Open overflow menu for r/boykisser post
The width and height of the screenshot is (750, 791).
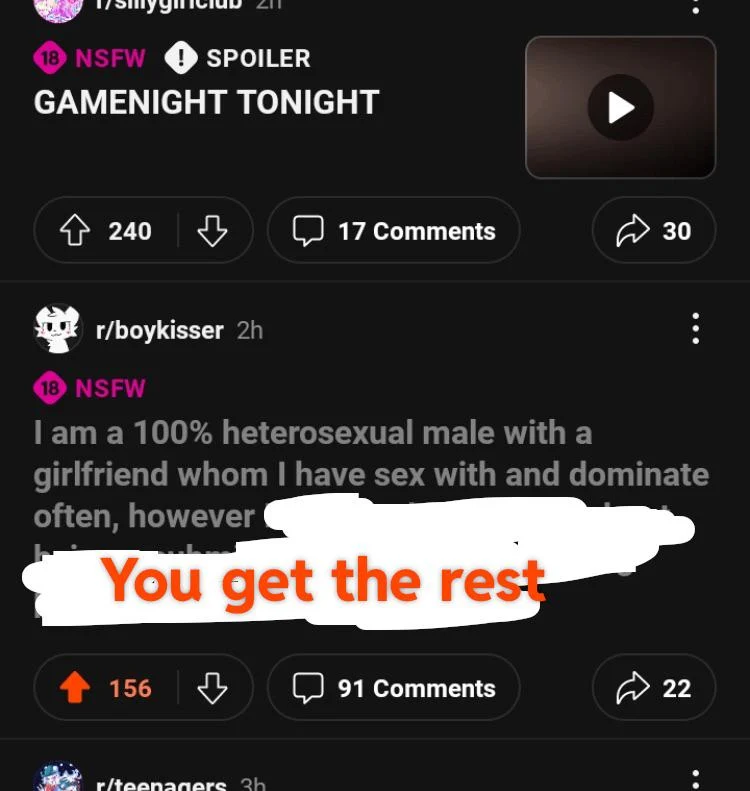695,328
